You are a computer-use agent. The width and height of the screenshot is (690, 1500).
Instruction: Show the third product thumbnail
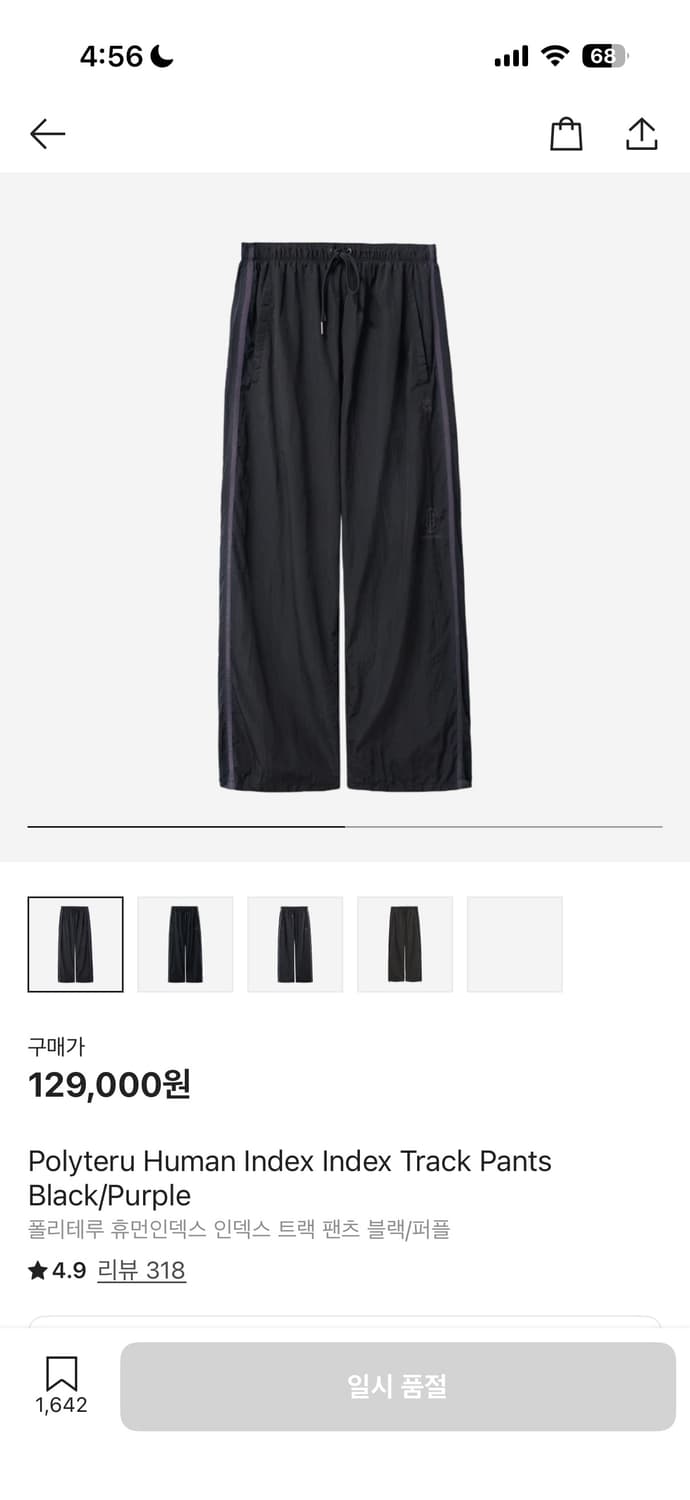[295, 944]
